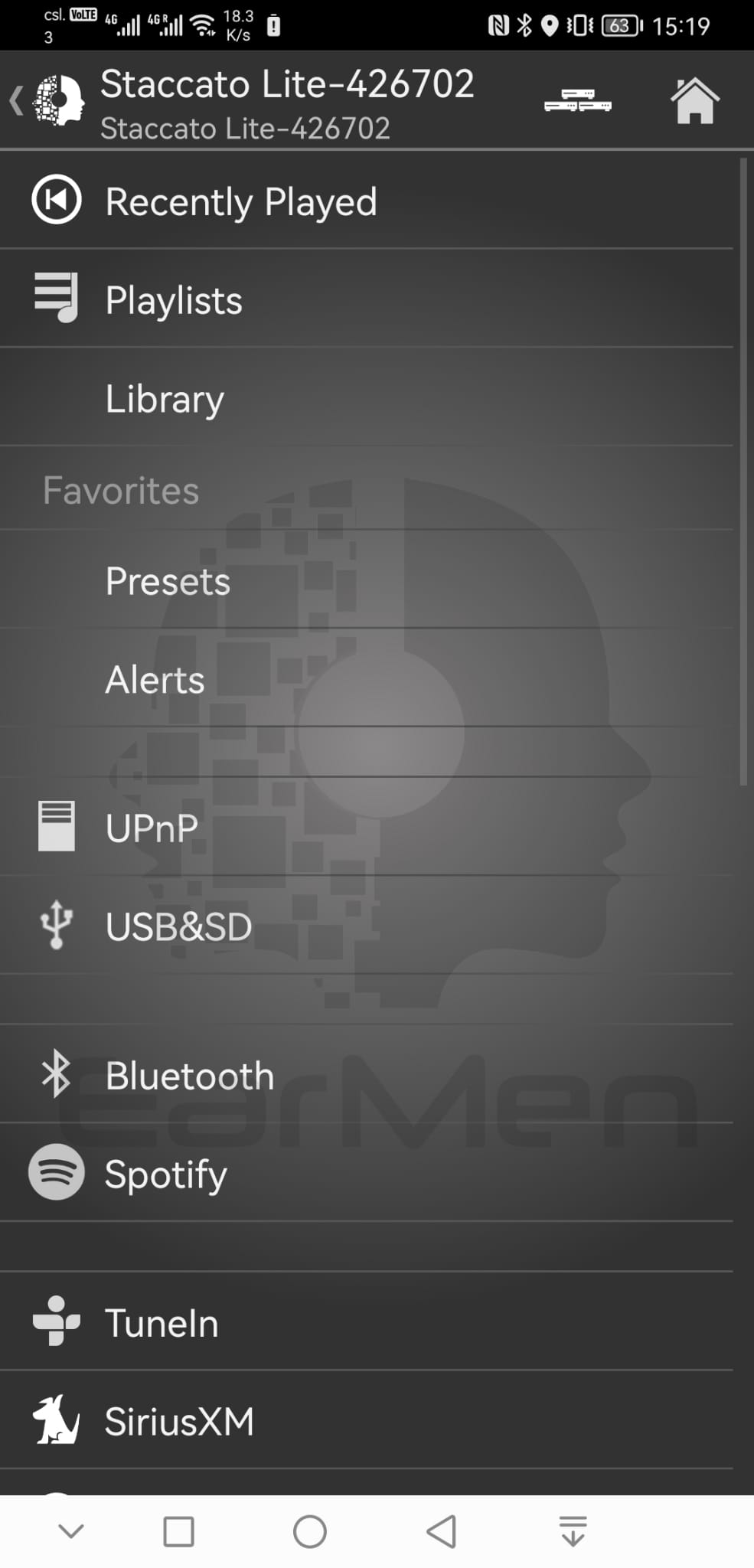Select the UPnP source
The height and width of the screenshot is (1568, 754).
367,827
